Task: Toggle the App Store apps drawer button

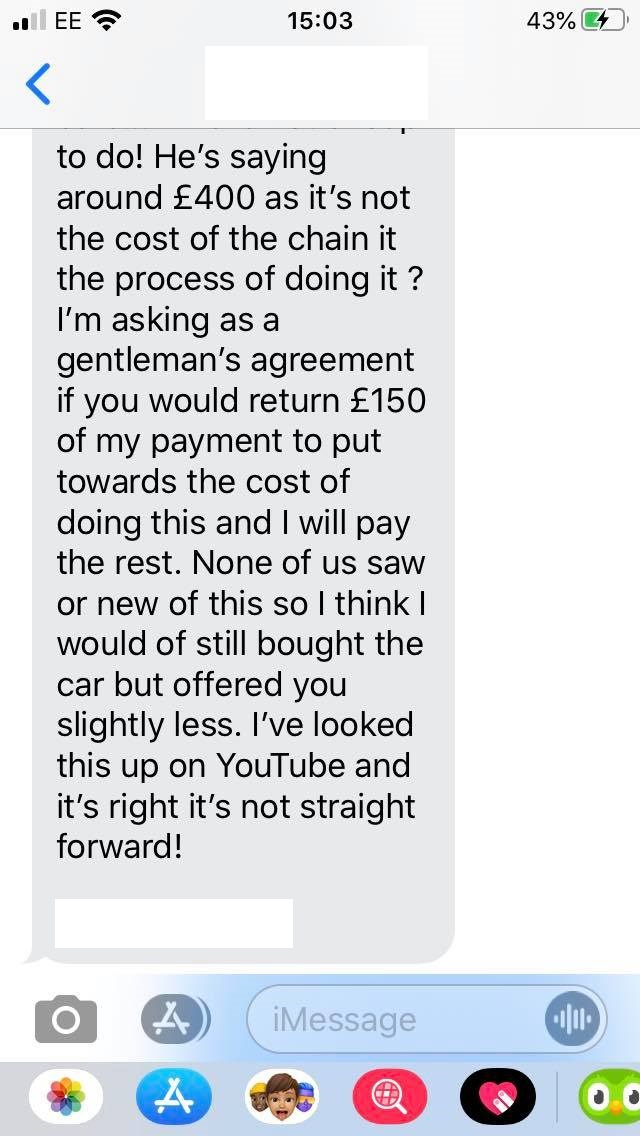Action: pos(175,1020)
